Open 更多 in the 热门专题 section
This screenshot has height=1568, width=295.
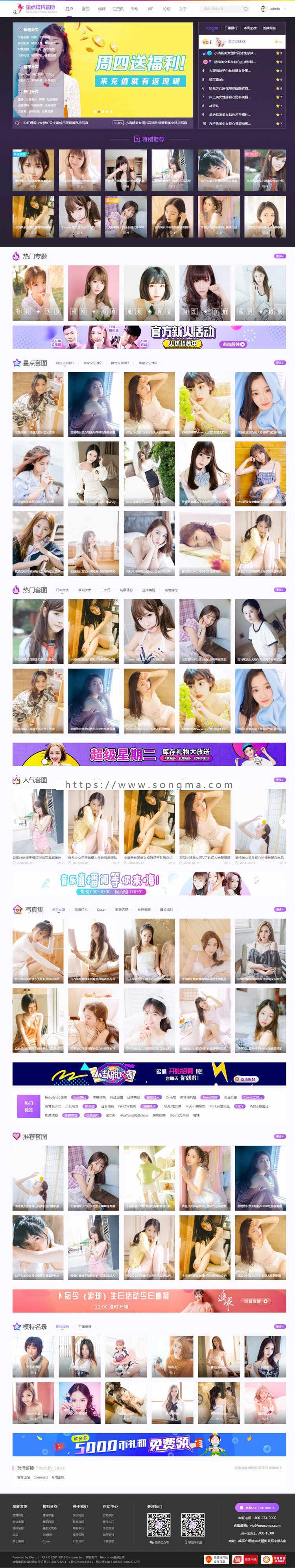tap(279, 256)
